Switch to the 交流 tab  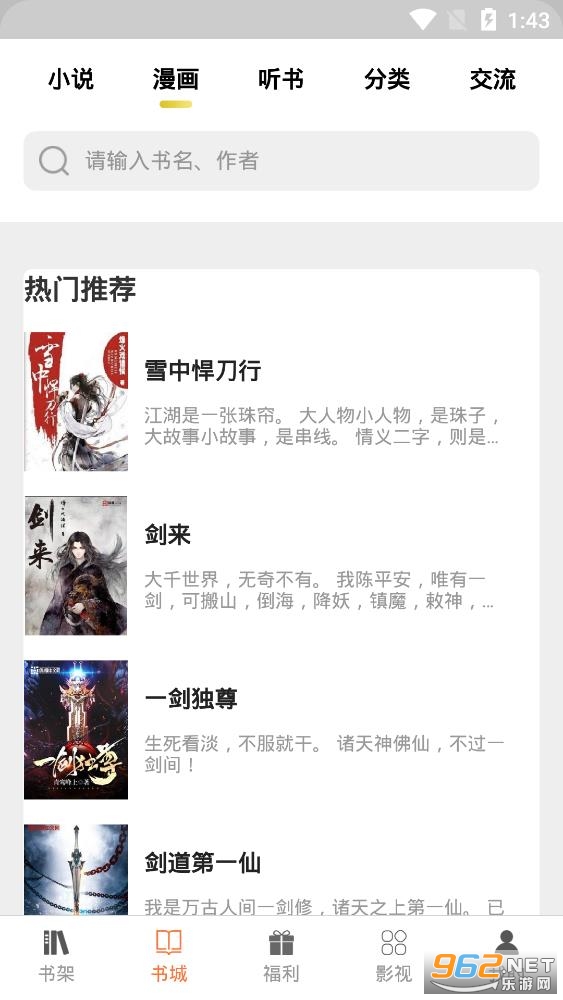[492, 80]
